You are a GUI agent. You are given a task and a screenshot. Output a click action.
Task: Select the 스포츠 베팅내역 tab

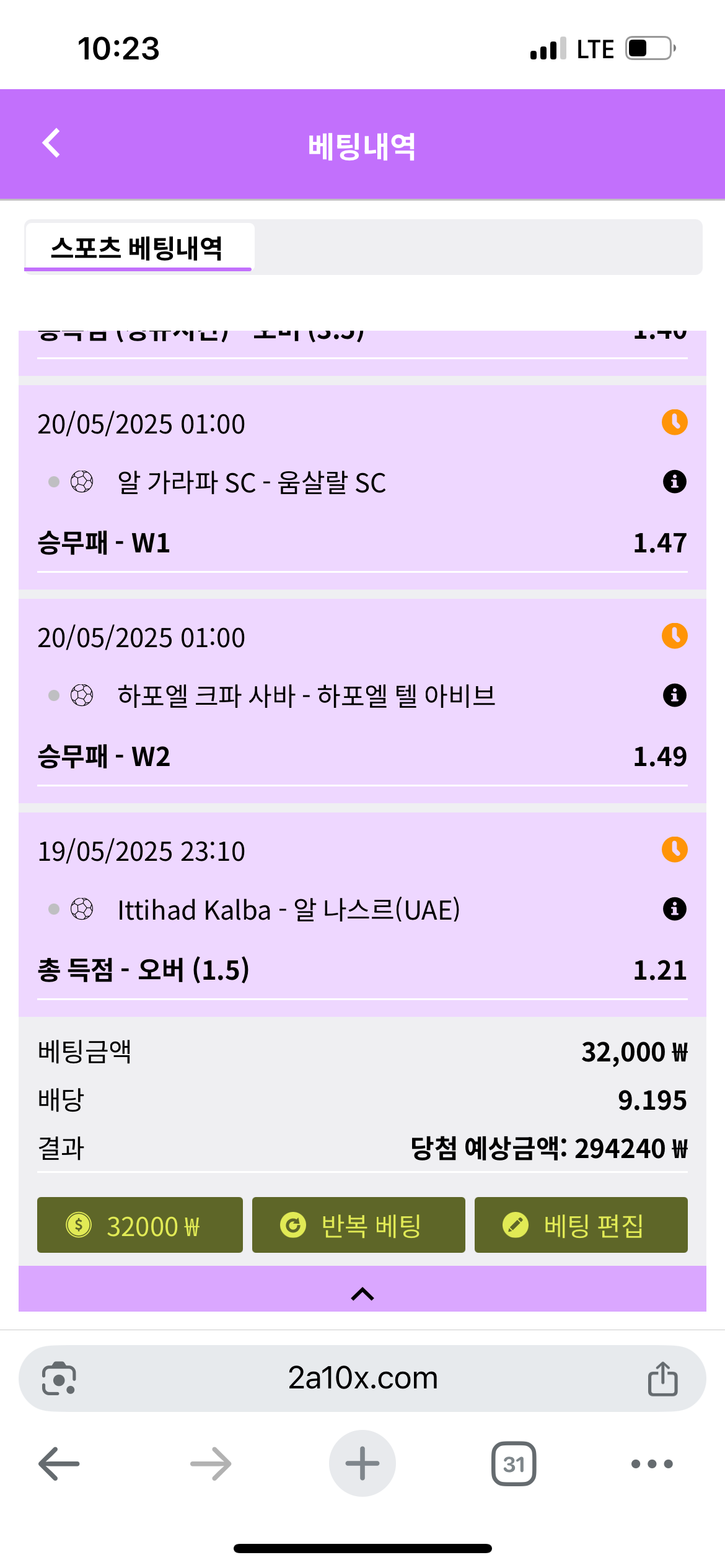coord(138,248)
